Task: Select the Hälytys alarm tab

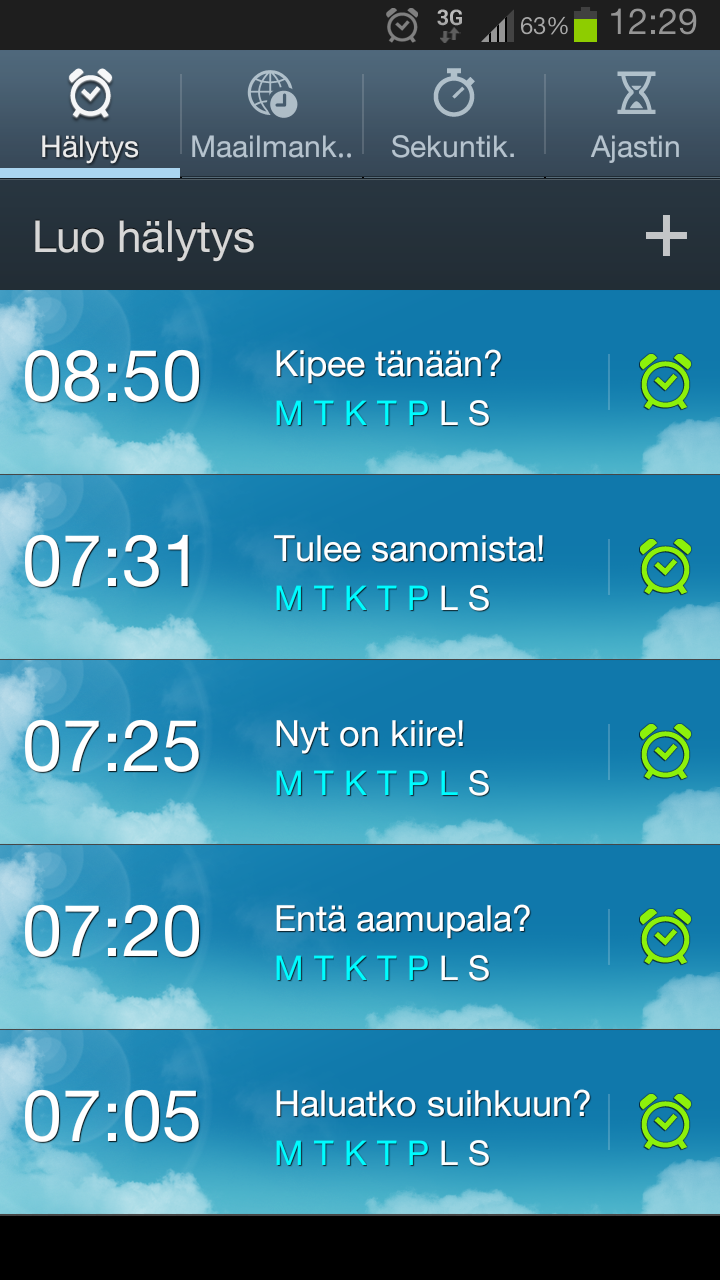Action: (90, 115)
